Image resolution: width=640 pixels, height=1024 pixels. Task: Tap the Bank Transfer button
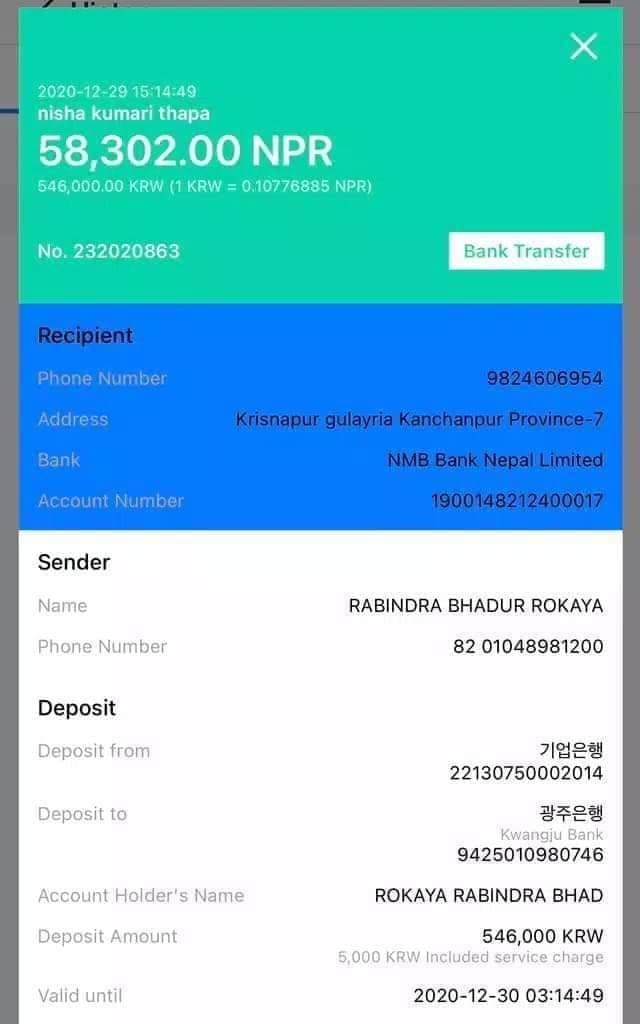(526, 251)
